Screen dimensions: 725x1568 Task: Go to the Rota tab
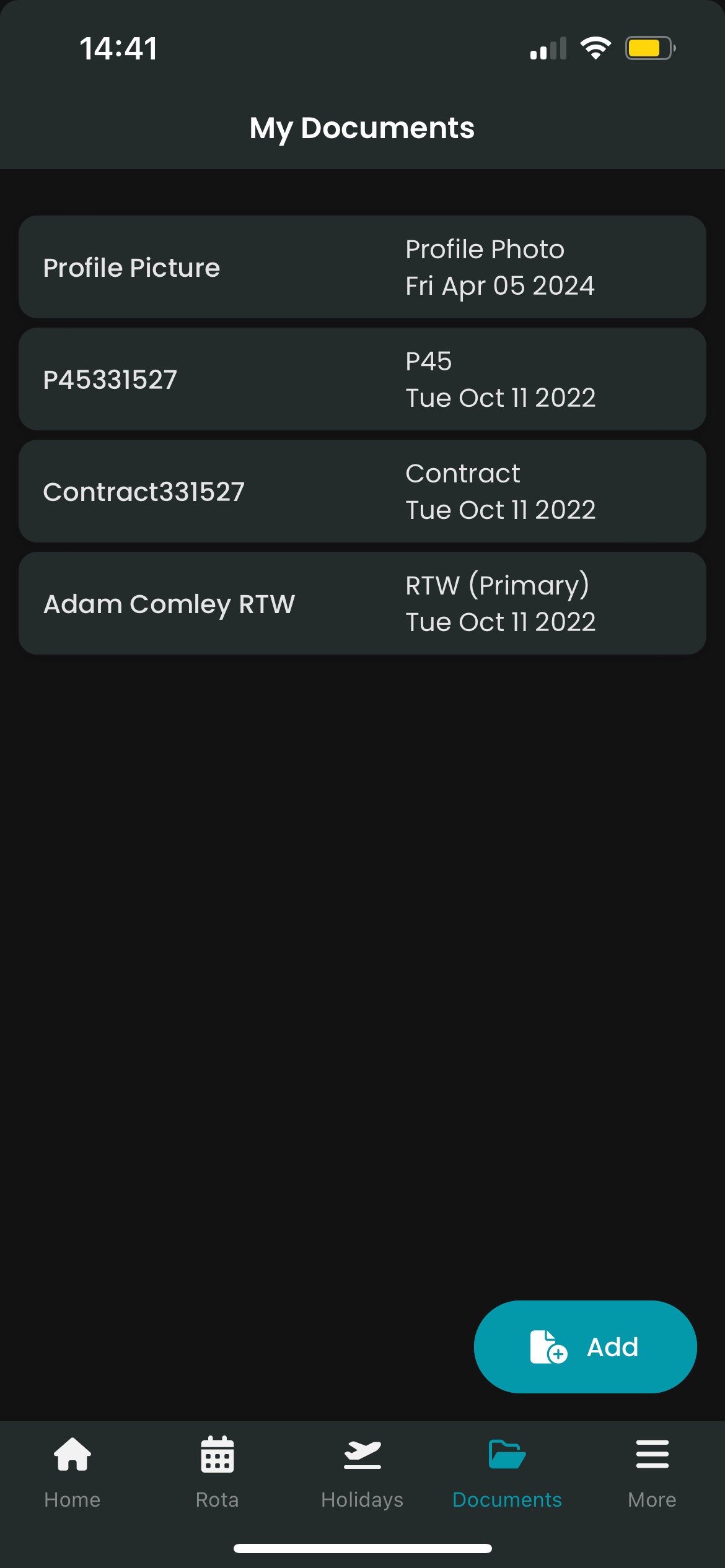point(217,1473)
